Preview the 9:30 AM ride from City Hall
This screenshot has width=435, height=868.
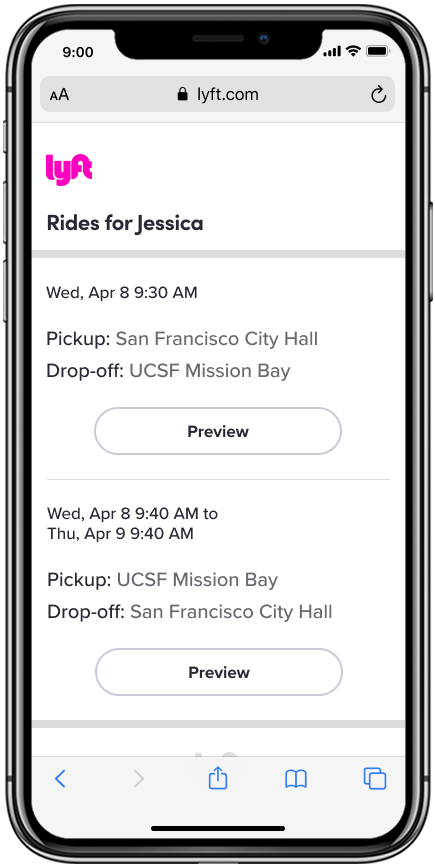pos(218,431)
